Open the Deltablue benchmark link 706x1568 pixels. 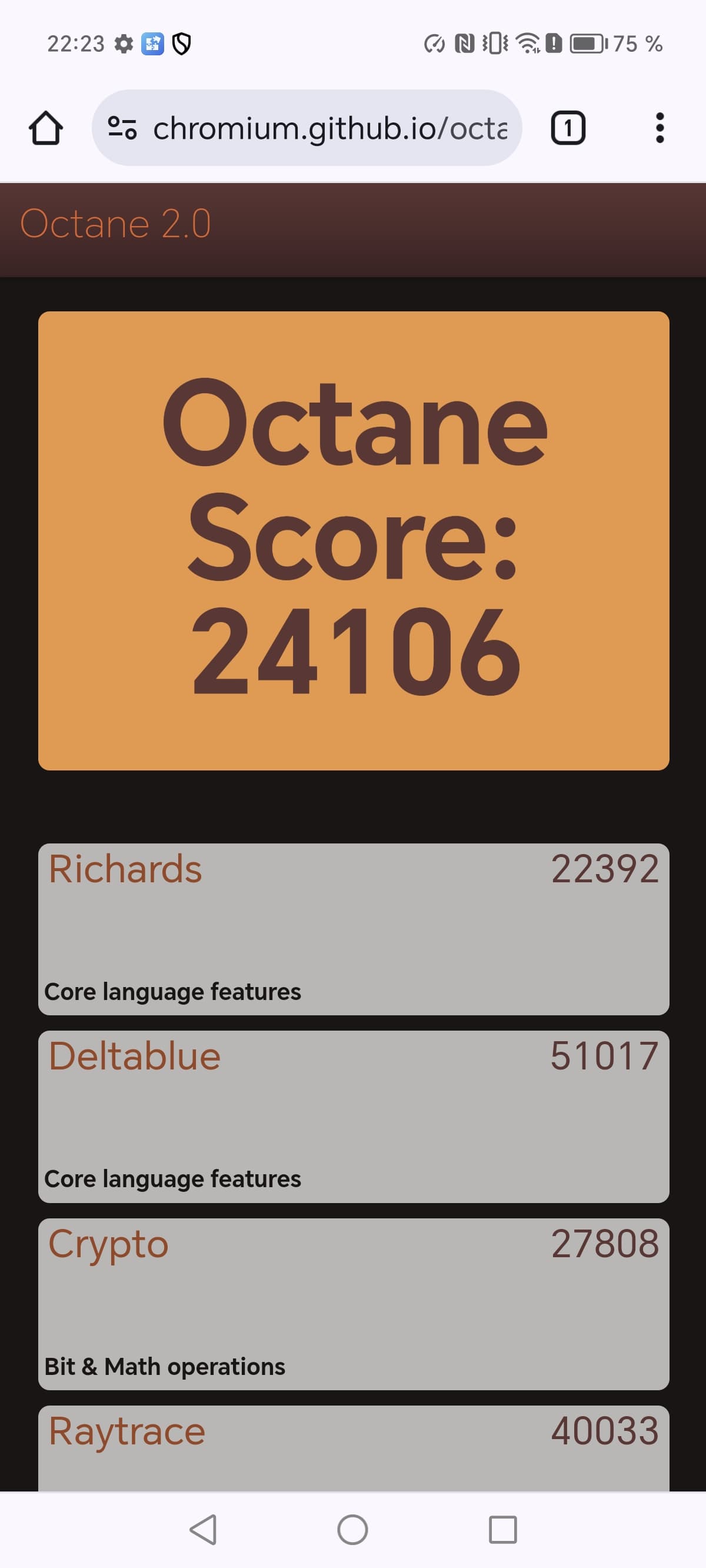[135, 1056]
